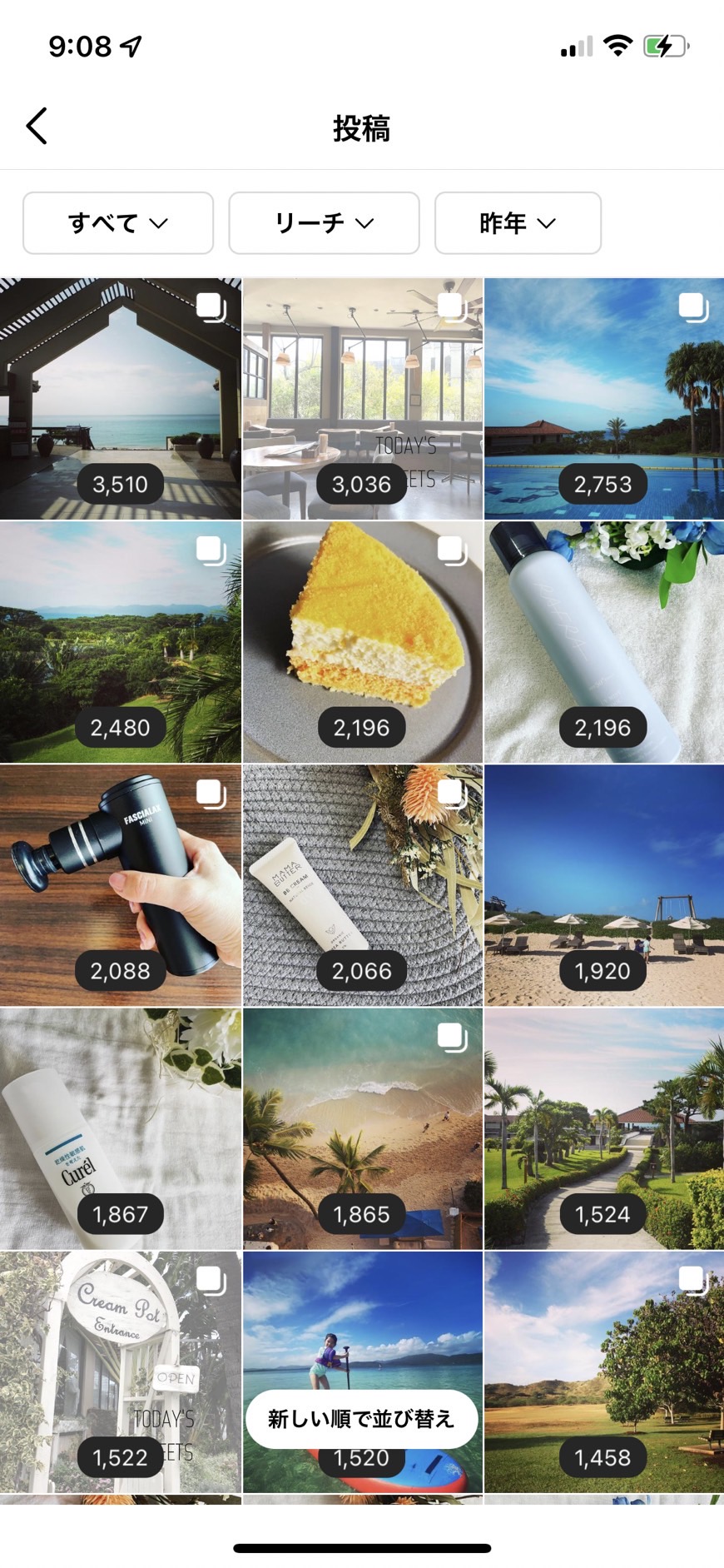Screen dimensions: 724x1568
Task: Open the beach parasols post with 1,920
Action: [x=604, y=885]
